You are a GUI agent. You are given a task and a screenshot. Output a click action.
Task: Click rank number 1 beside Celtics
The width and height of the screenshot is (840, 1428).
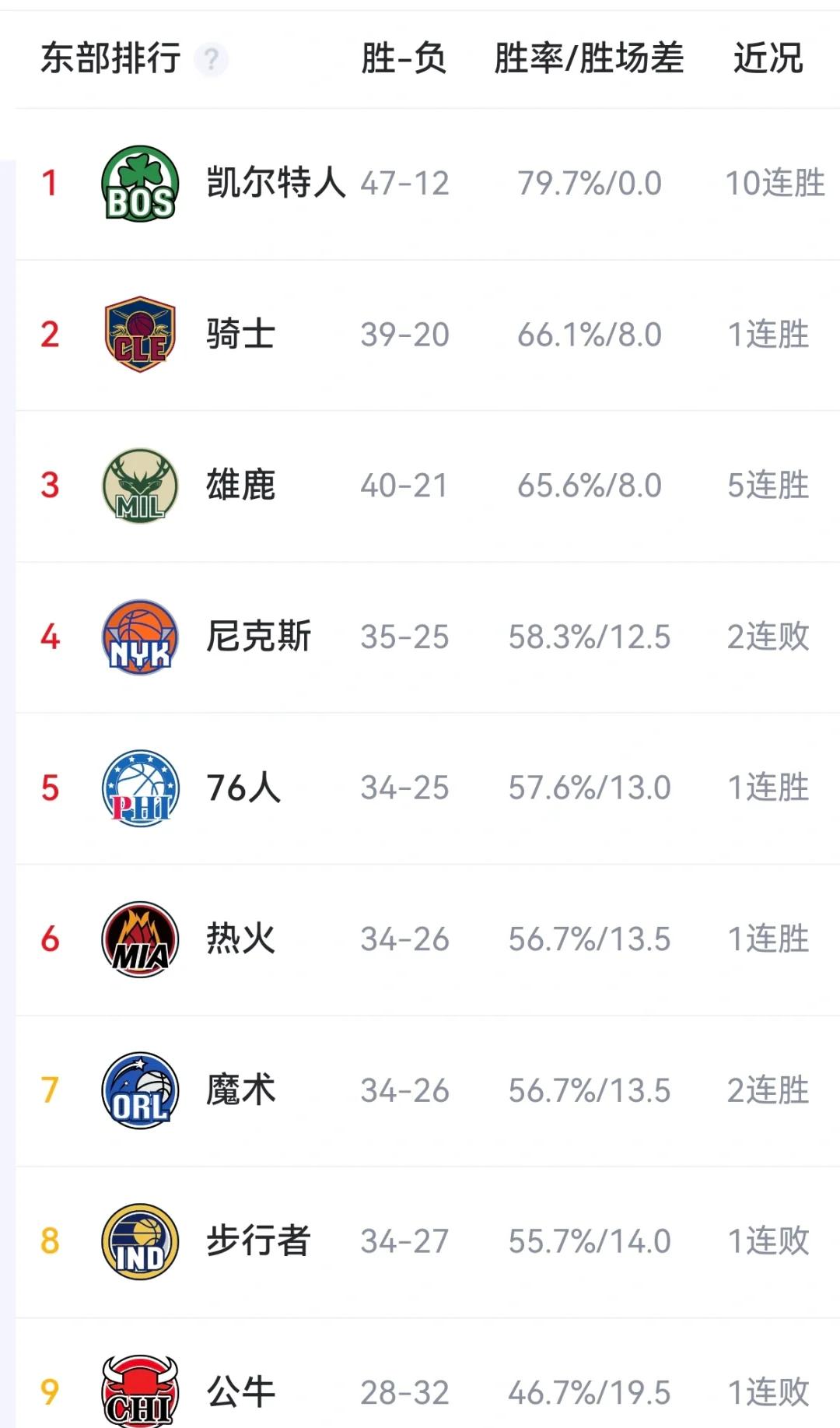pos(48,184)
